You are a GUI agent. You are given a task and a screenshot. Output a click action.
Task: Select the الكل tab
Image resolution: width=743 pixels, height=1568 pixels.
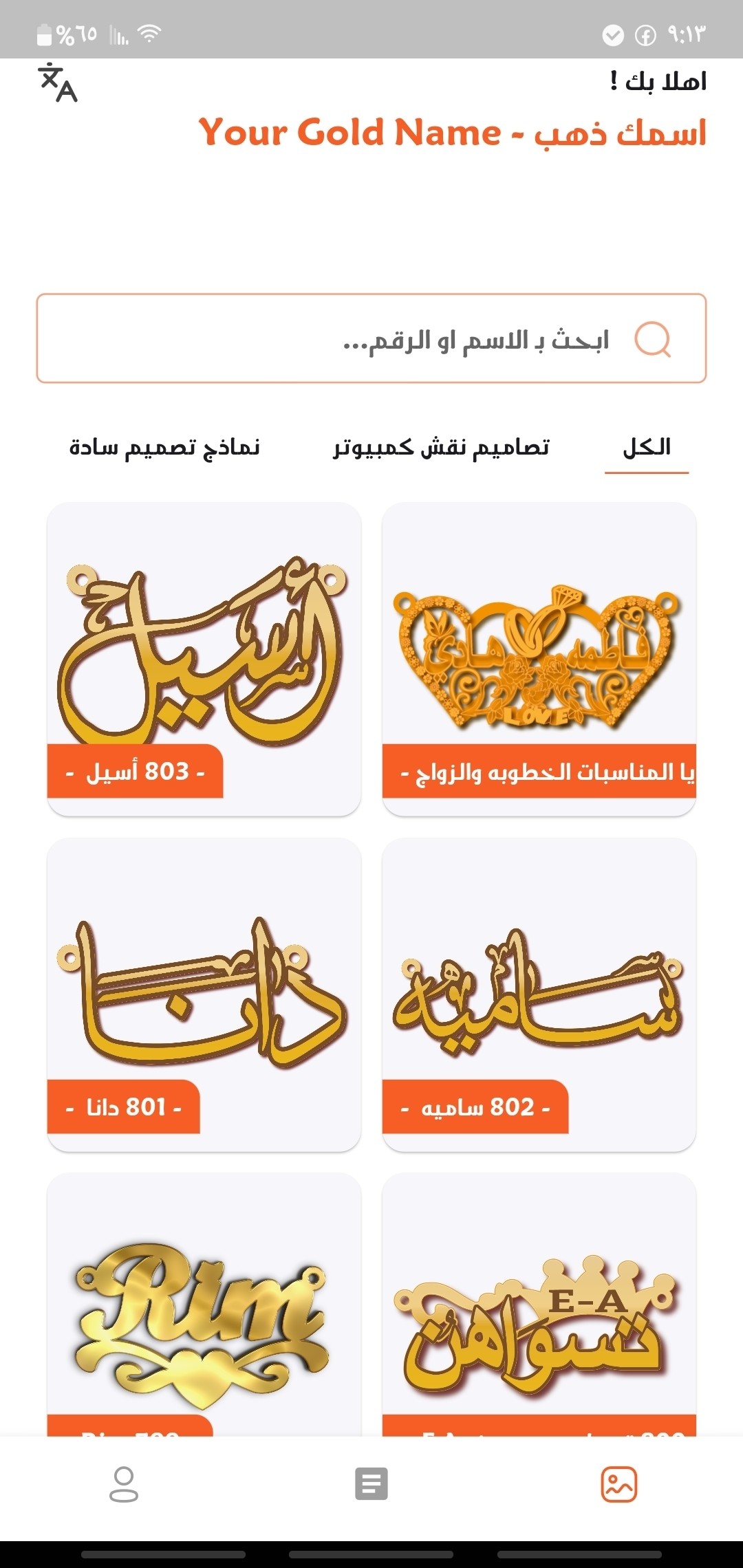[x=647, y=448]
